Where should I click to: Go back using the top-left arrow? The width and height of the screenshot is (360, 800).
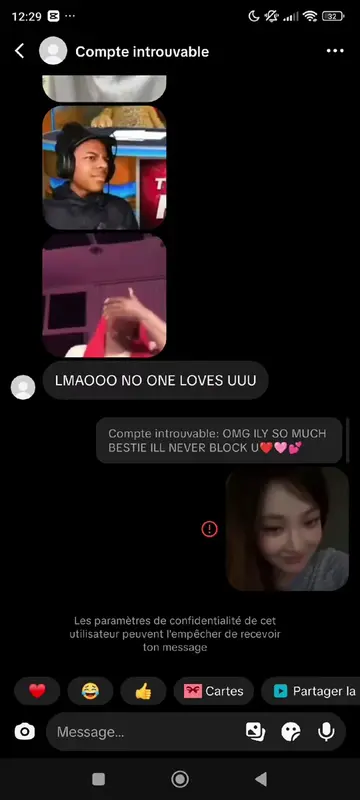click(x=19, y=51)
